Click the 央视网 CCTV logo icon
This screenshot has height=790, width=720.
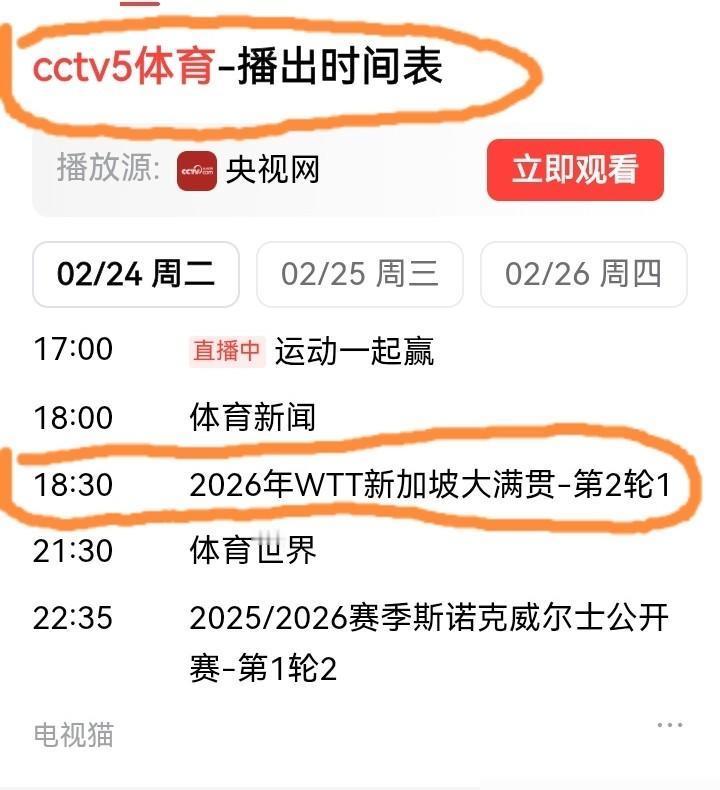197,170
